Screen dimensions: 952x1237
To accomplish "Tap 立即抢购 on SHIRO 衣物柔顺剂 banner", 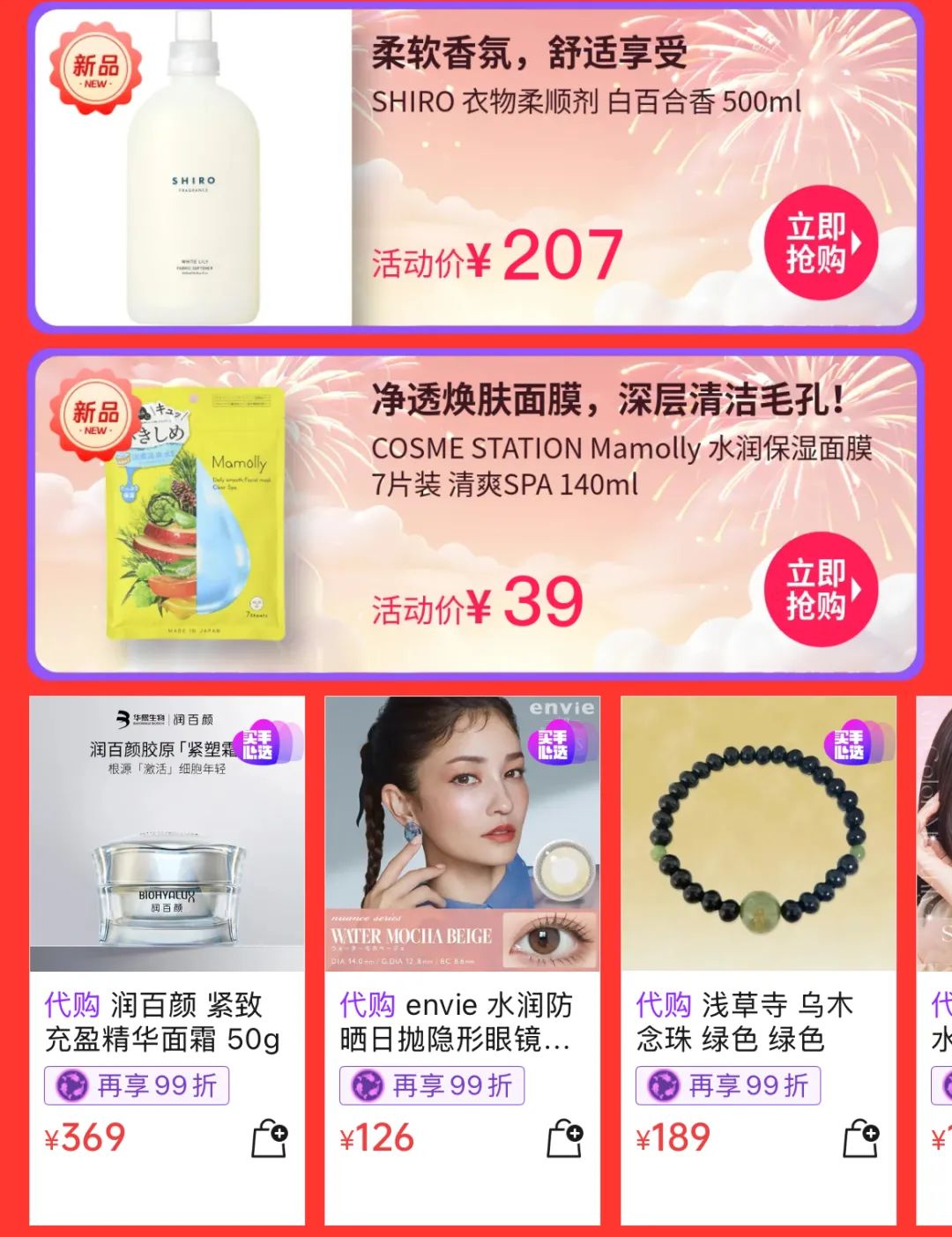I will 819,242.
